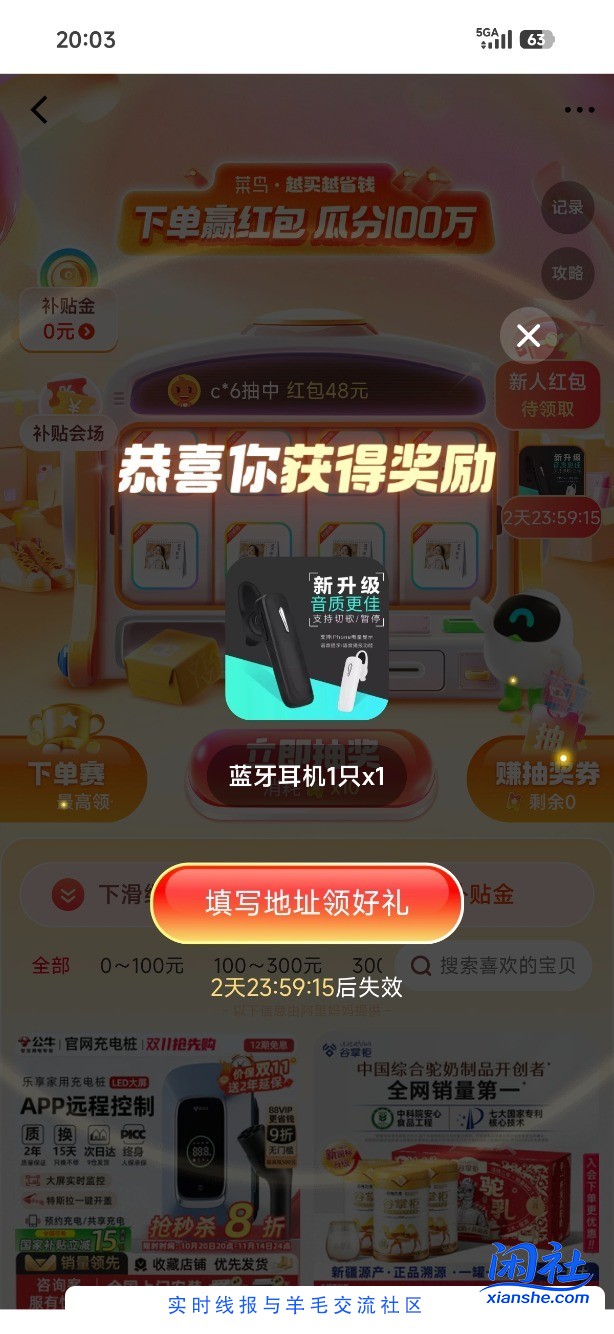Open the Bluetooth earphone prize image
The width and height of the screenshot is (614, 1334).
(x=307, y=639)
